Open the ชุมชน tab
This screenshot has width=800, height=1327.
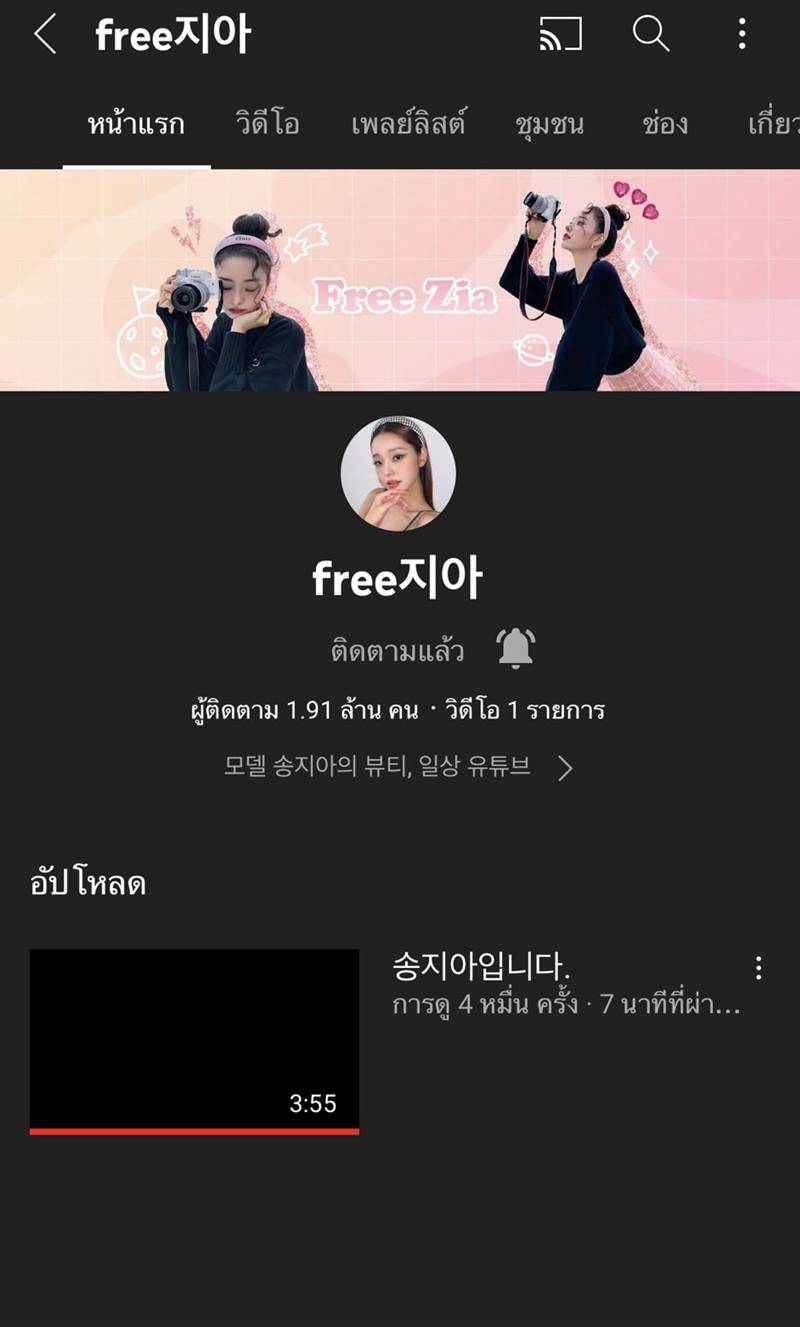pyautogui.click(x=551, y=124)
